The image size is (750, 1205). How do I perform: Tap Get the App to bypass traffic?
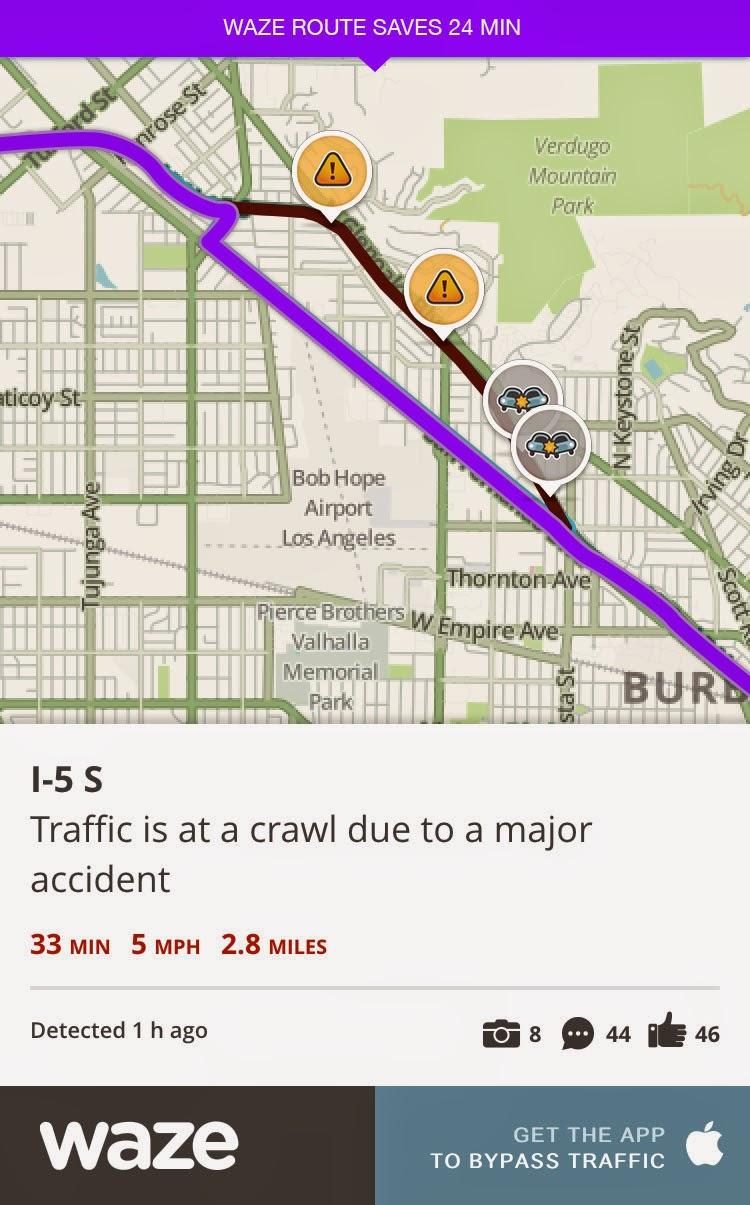563,1146
